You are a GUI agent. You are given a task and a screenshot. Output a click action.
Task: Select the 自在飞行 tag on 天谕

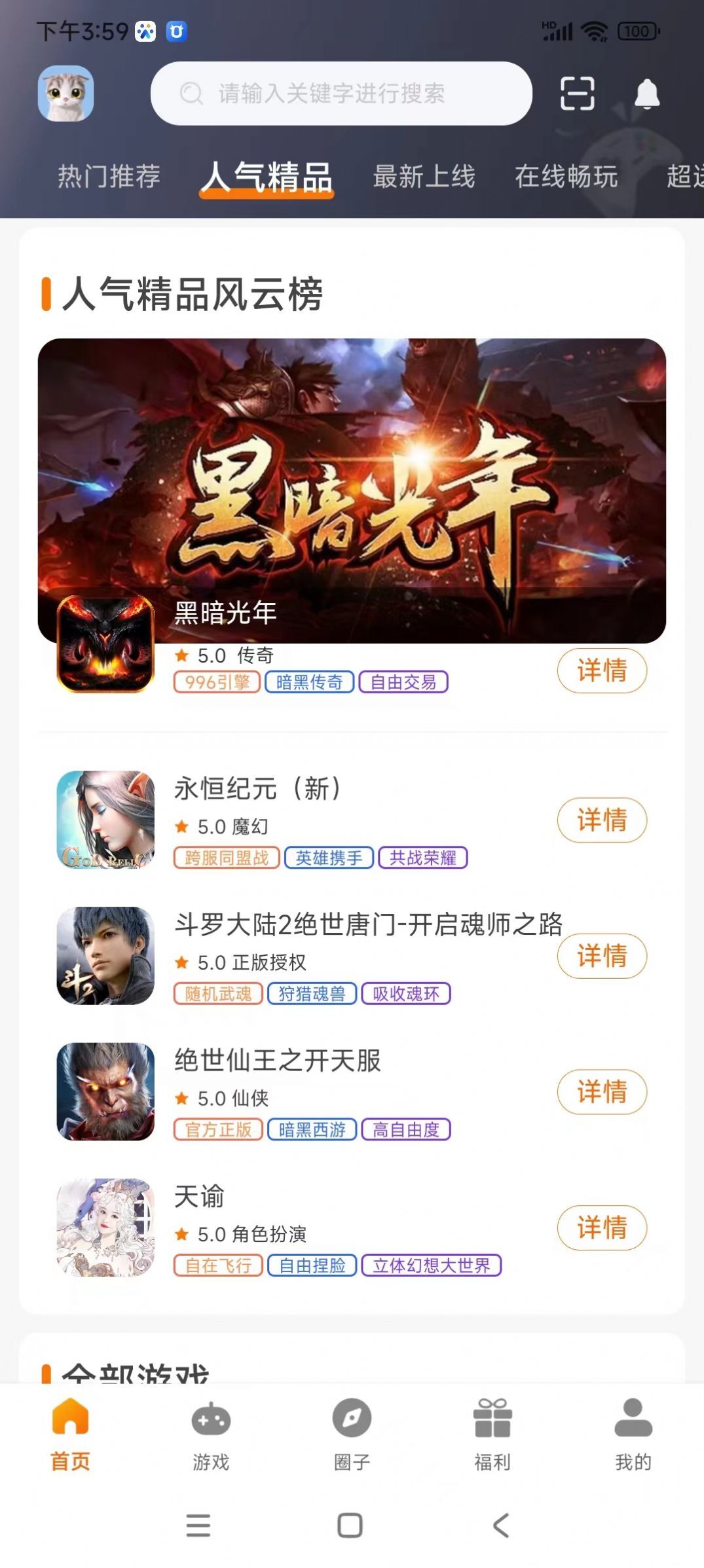coord(219,1266)
